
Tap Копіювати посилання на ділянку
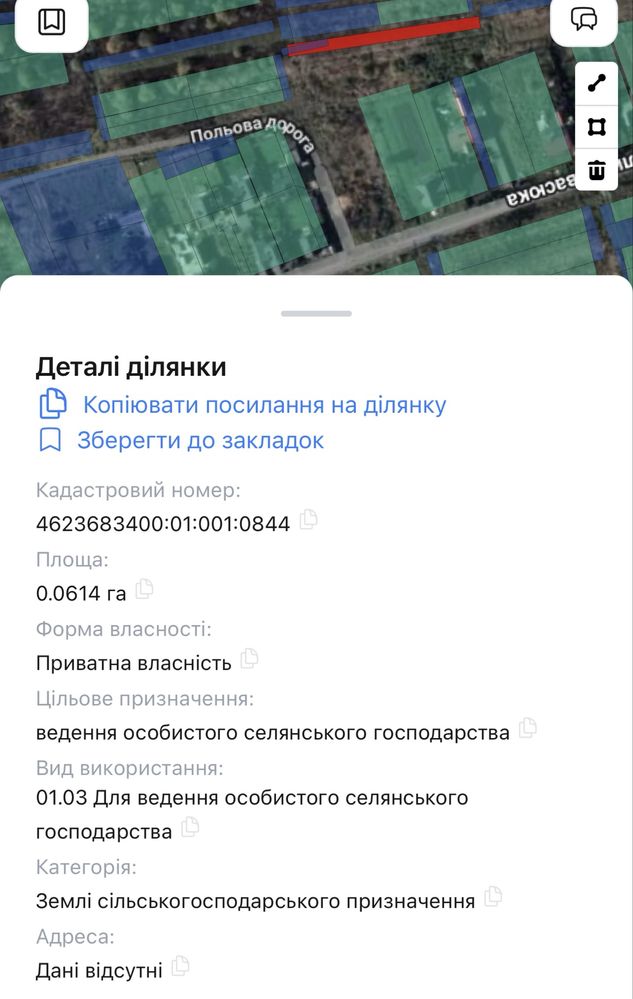tap(264, 405)
